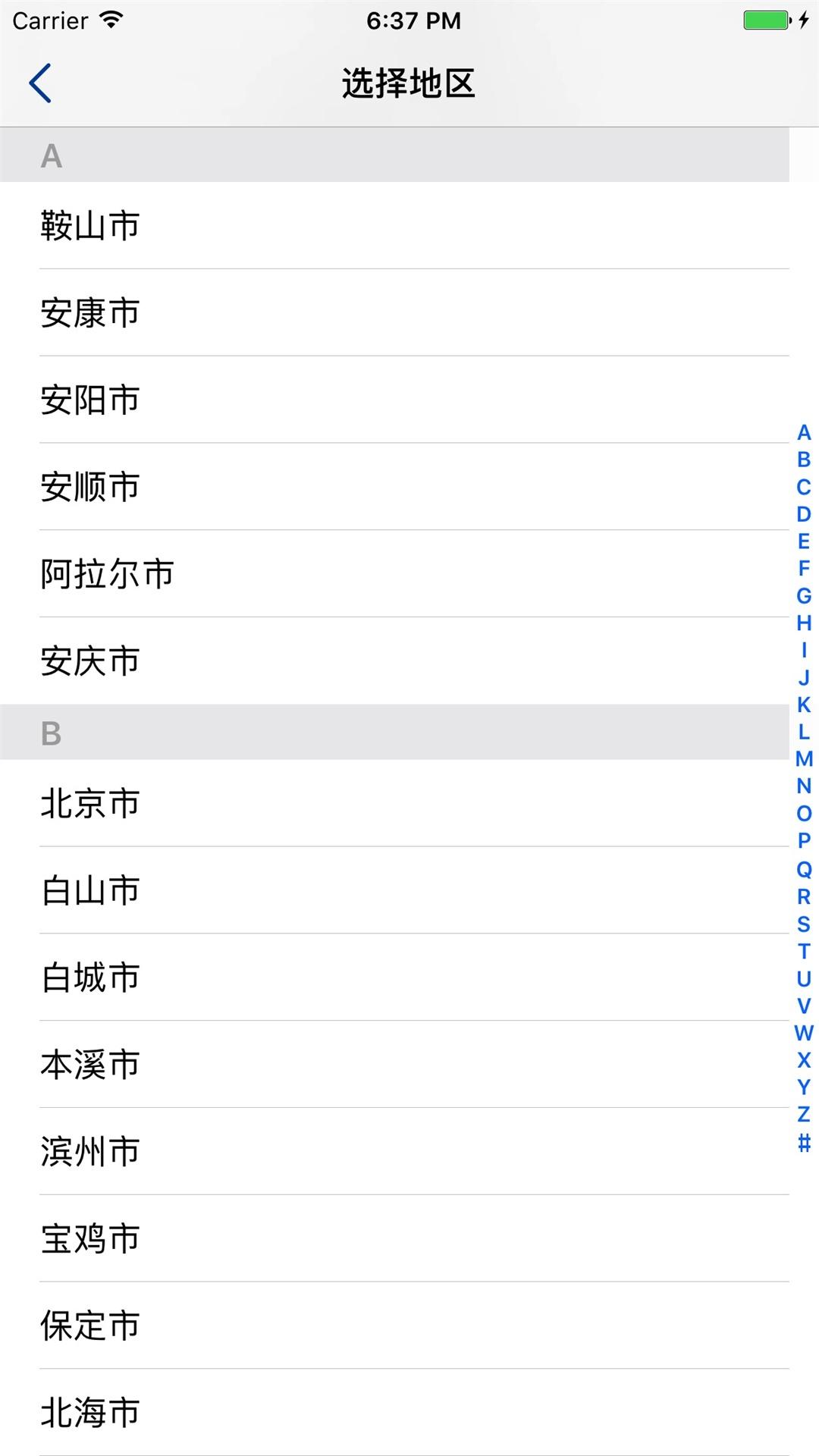Viewport: 819px width, 1456px height.
Task: Select 保定市
Action: (394, 1326)
